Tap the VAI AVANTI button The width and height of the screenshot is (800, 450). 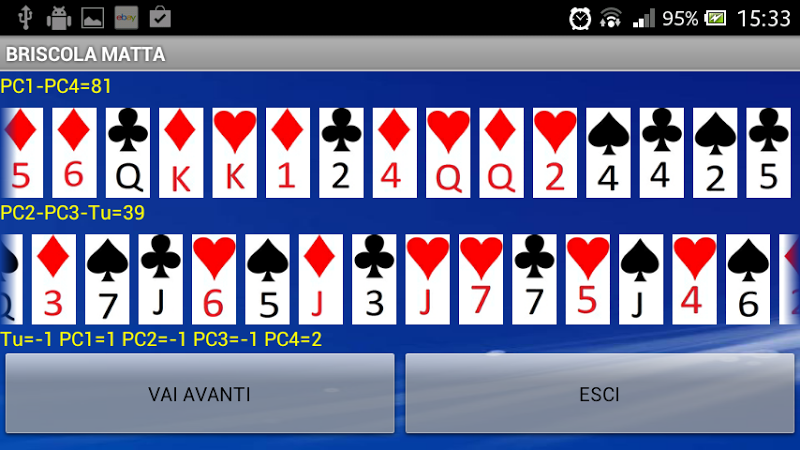tap(199, 394)
